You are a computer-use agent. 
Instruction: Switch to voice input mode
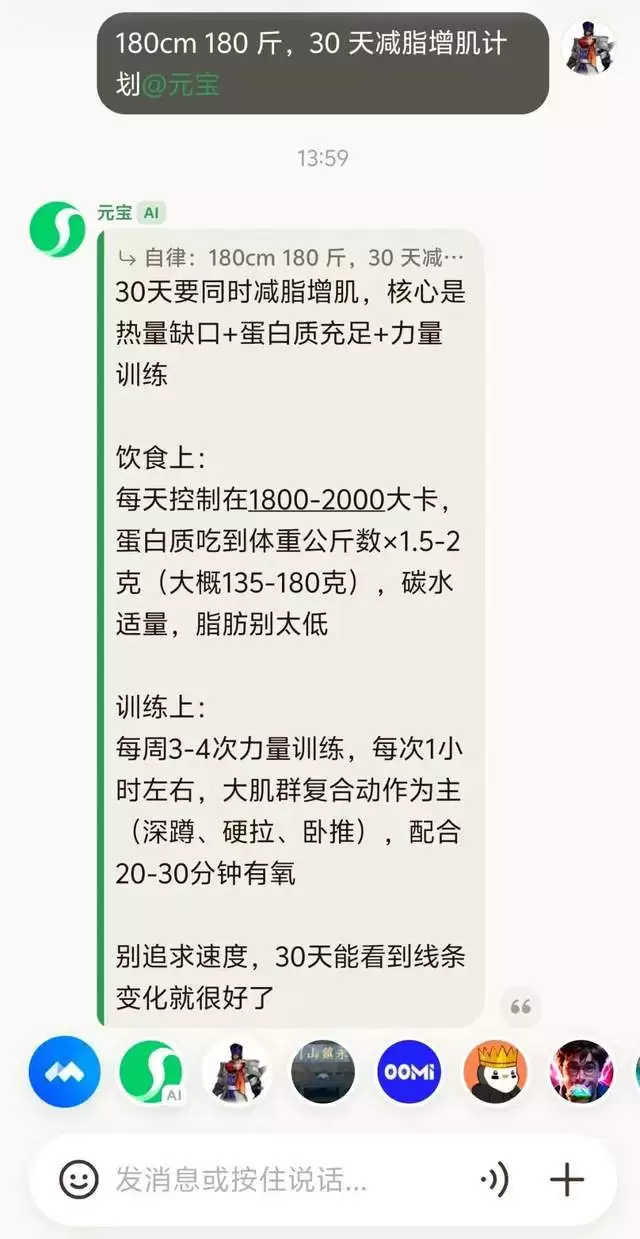(494, 1180)
